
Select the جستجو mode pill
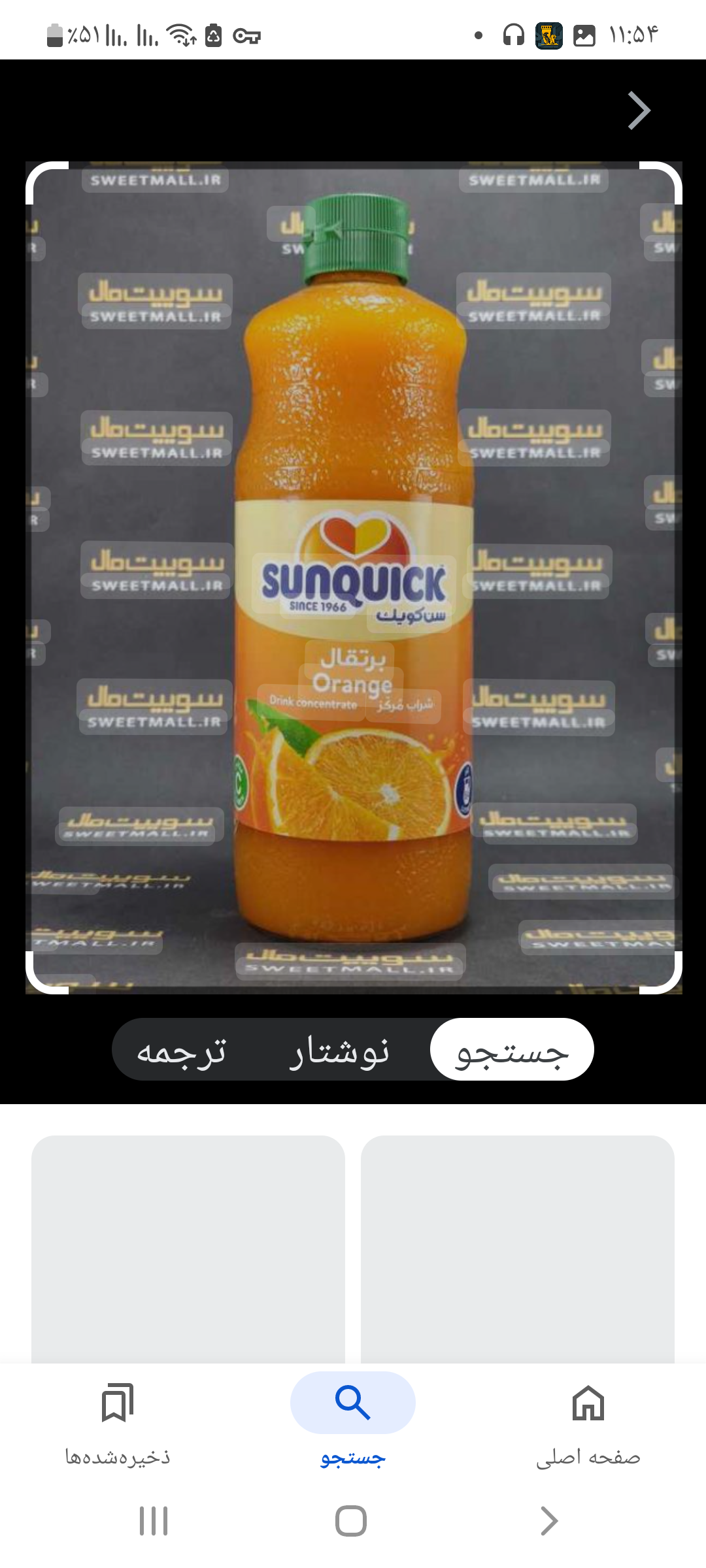512,1049
